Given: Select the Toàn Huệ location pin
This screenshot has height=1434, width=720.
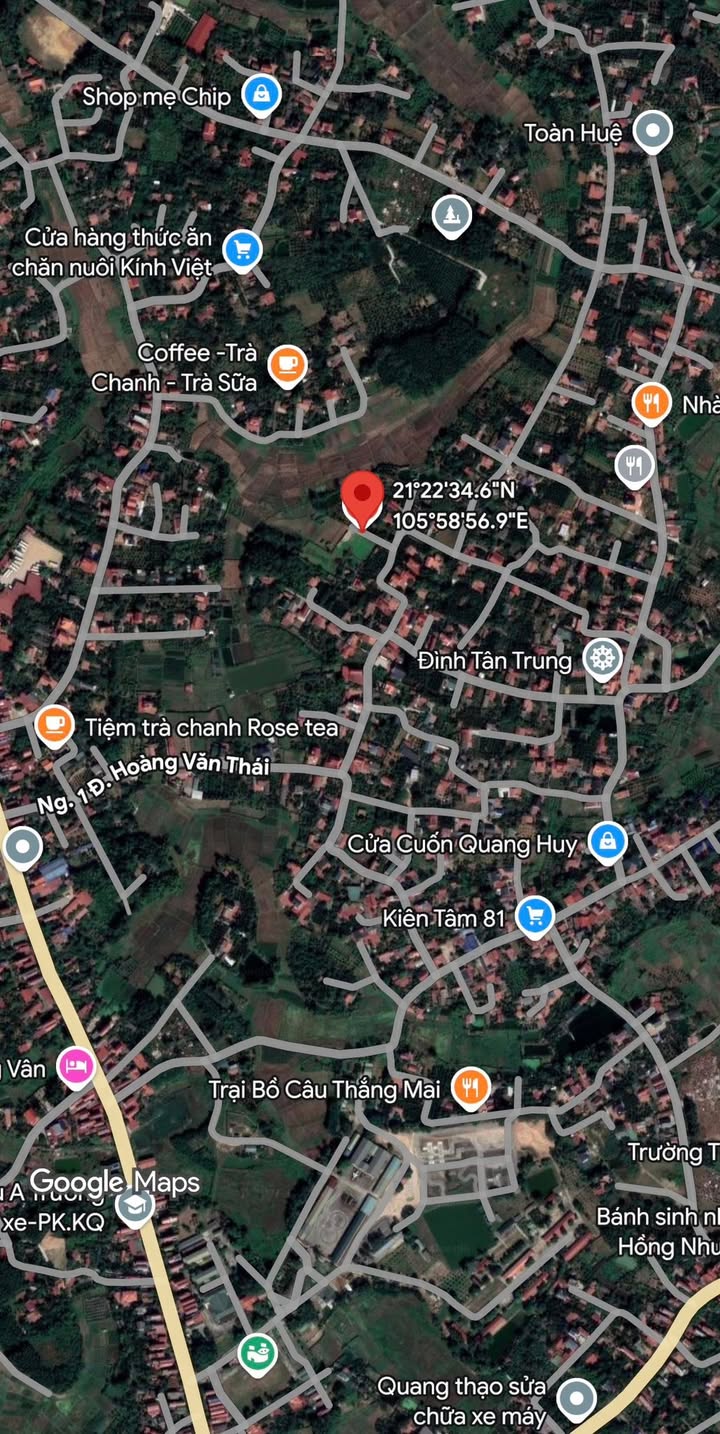Looking at the screenshot, I should click(653, 131).
